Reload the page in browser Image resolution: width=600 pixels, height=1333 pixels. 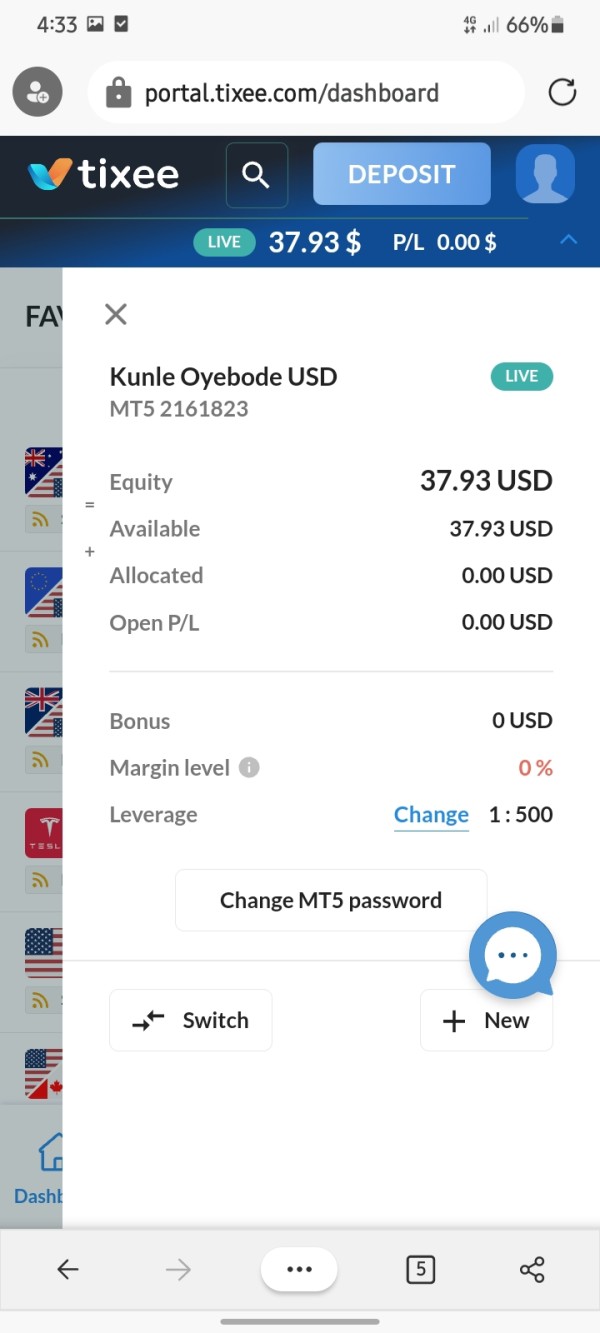562,93
